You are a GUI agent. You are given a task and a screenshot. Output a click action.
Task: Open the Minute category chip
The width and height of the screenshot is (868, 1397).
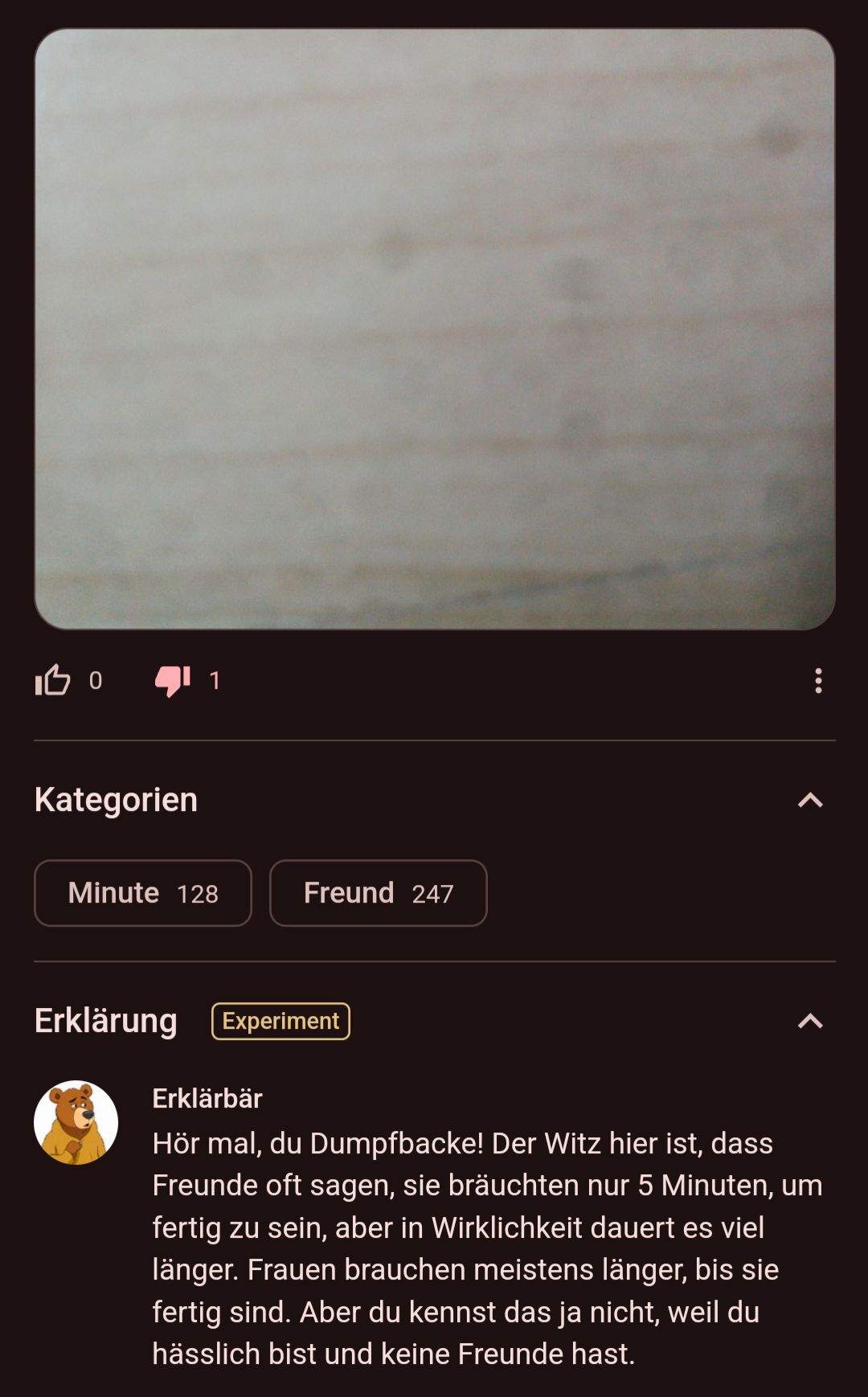143,893
